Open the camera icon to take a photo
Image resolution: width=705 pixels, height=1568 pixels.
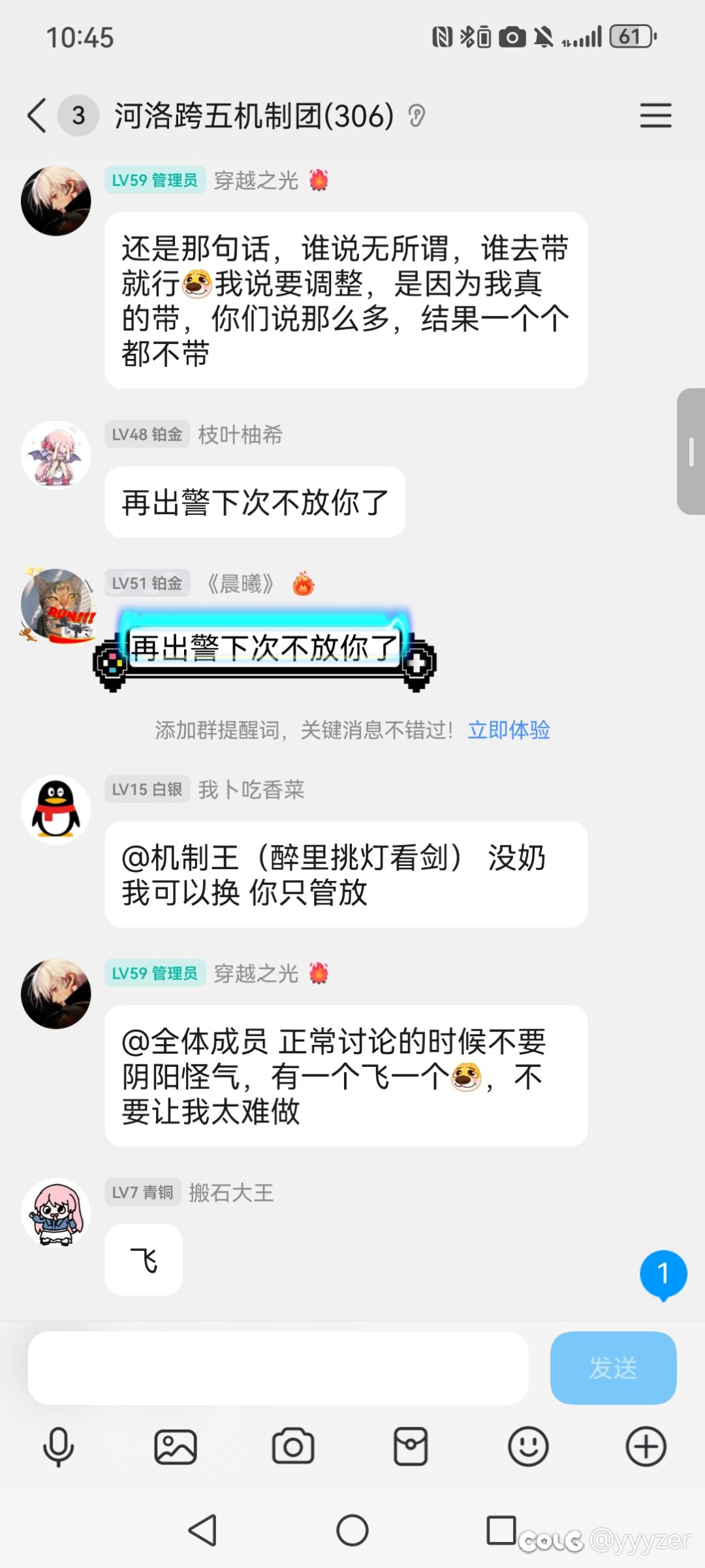pyautogui.click(x=294, y=1445)
